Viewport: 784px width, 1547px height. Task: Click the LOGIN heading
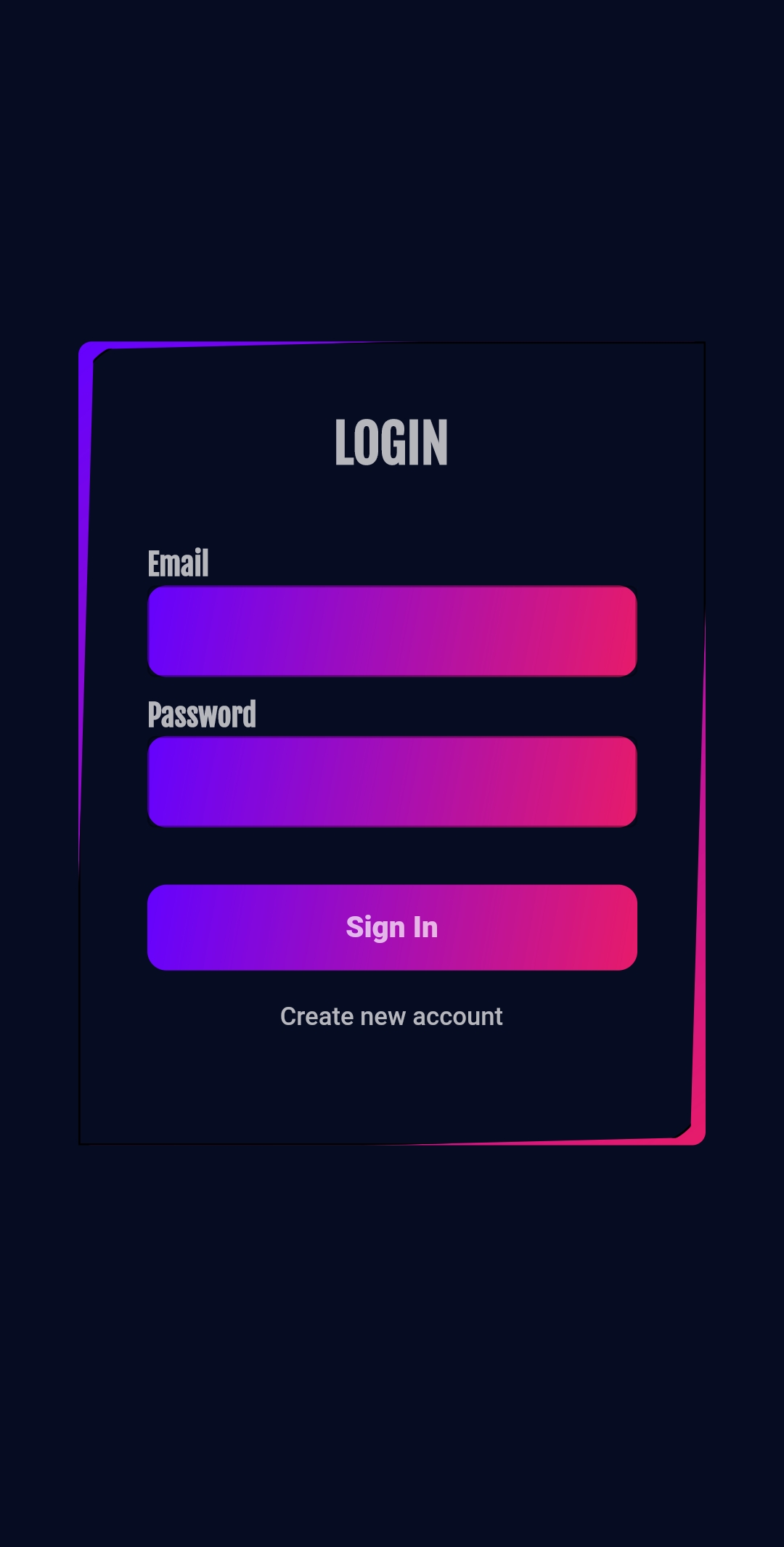392,443
